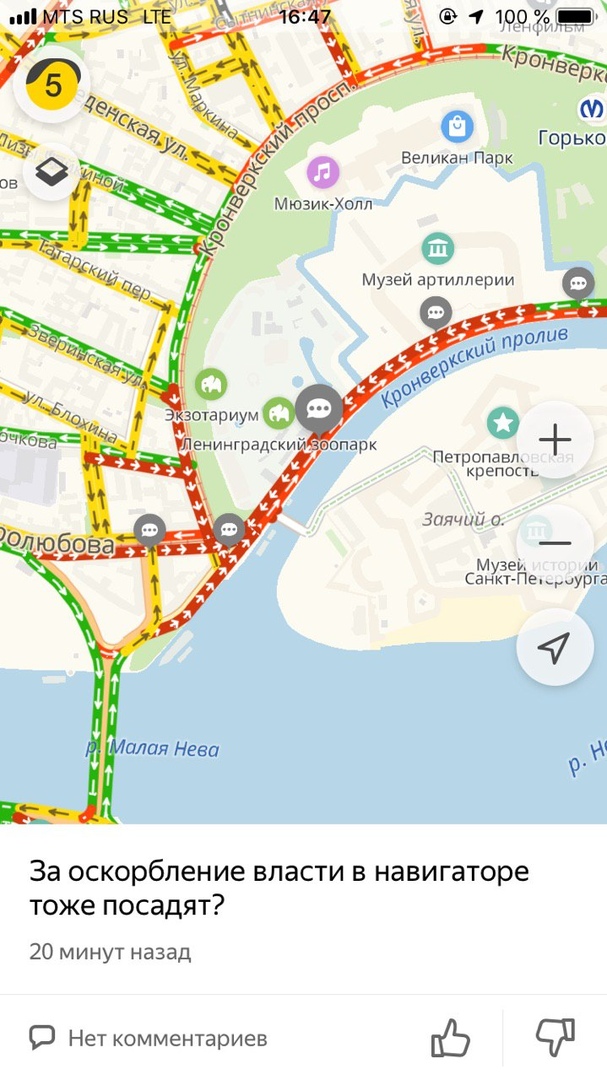
Task: Tap the Петропавловская крепость star marker
Action: [501, 422]
